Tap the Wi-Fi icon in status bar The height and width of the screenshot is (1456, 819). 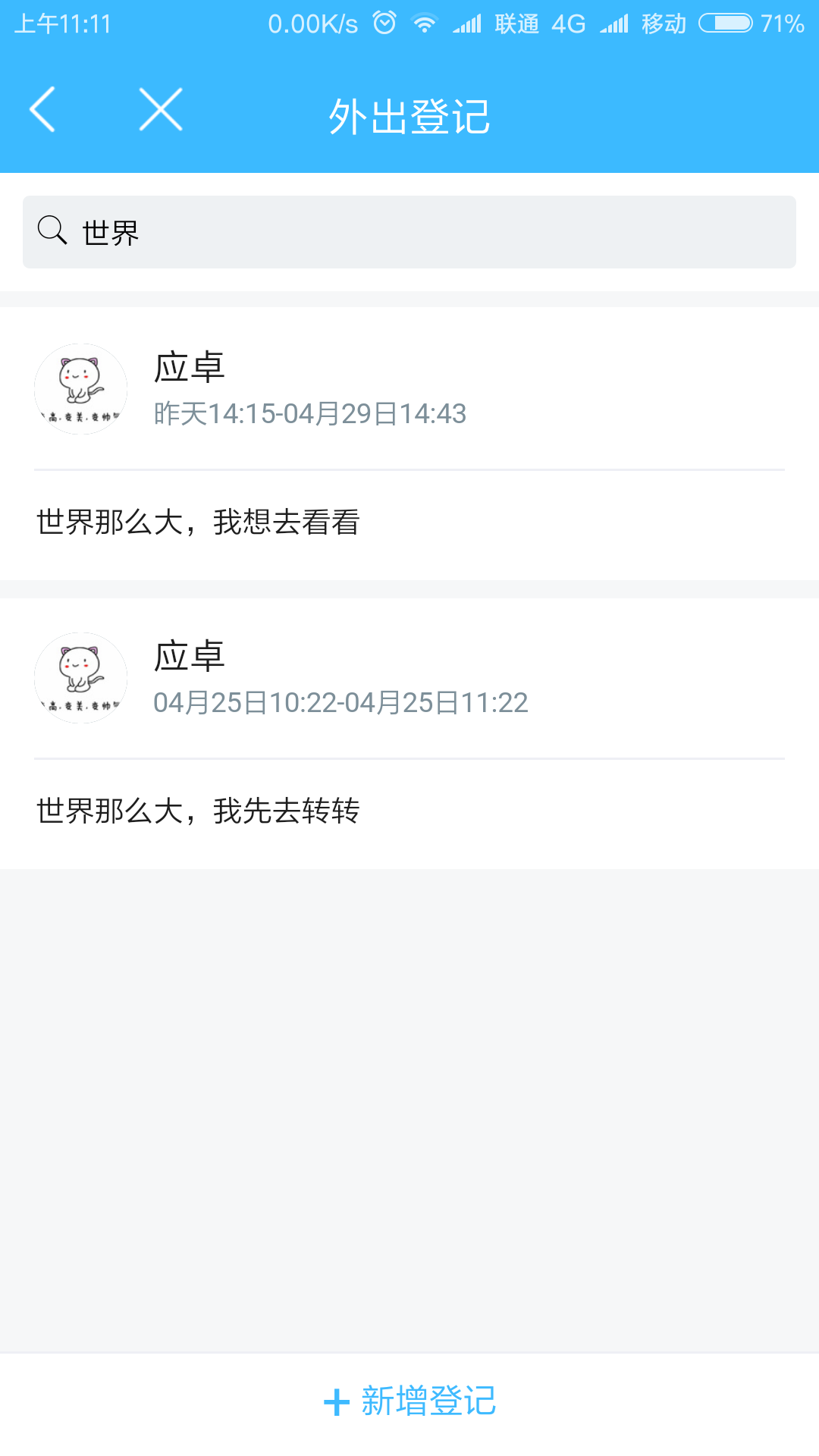[423, 23]
